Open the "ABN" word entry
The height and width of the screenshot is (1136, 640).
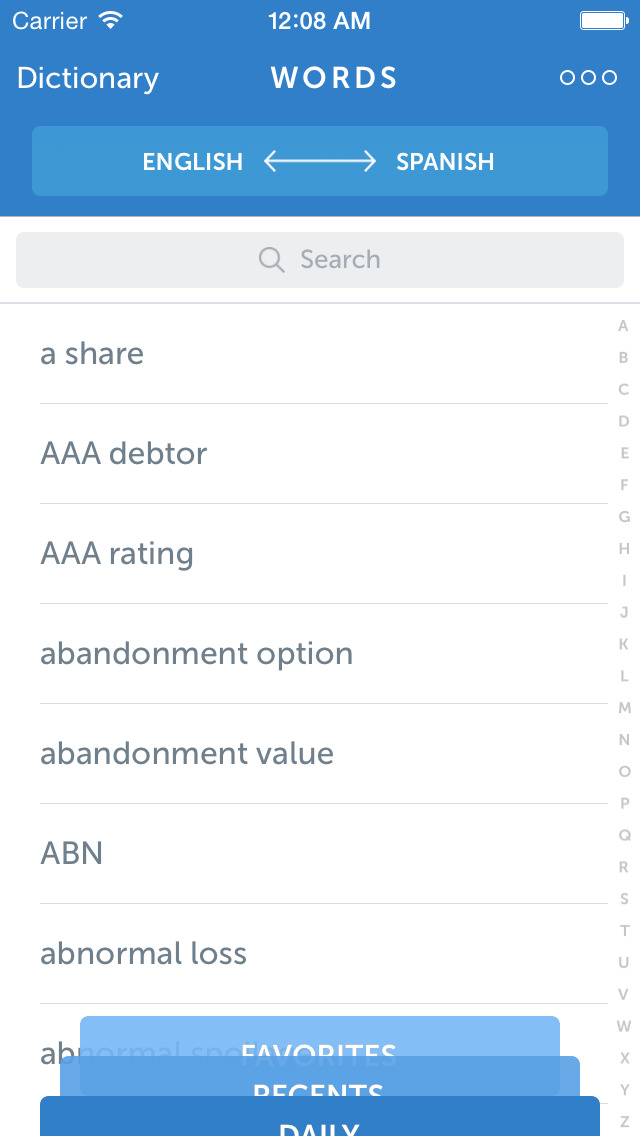click(72, 854)
